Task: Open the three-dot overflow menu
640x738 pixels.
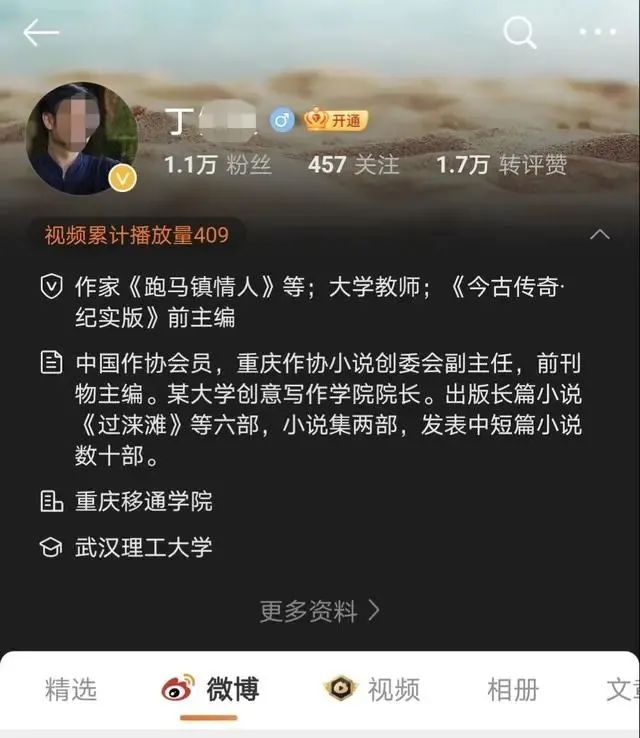Action: pyautogui.click(x=597, y=33)
